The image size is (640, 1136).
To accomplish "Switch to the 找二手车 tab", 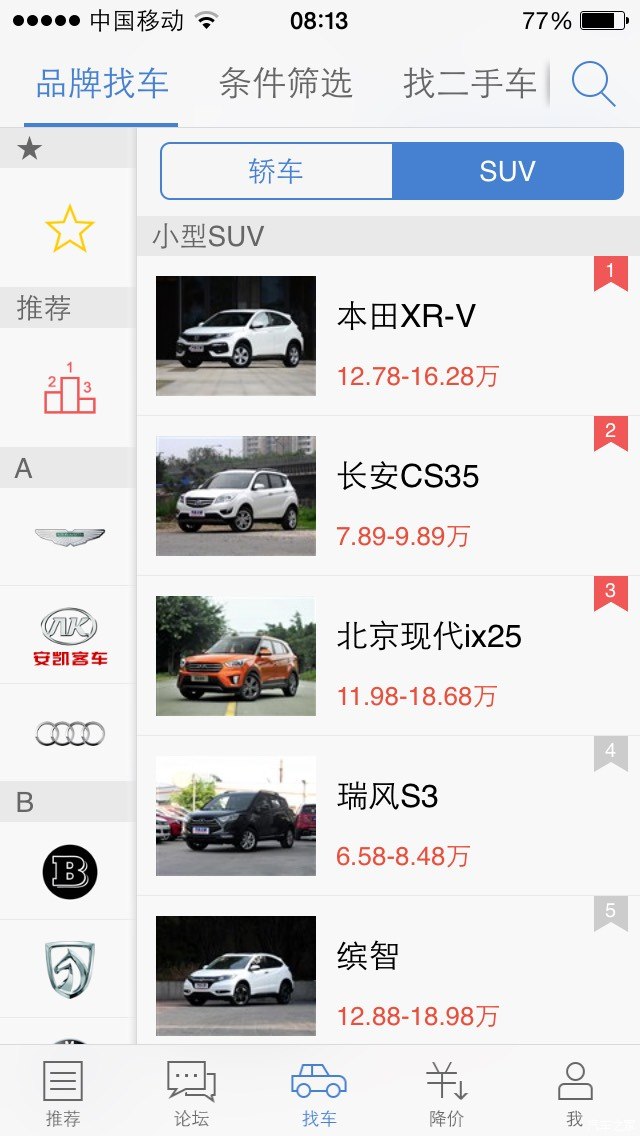I will tap(470, 83).
